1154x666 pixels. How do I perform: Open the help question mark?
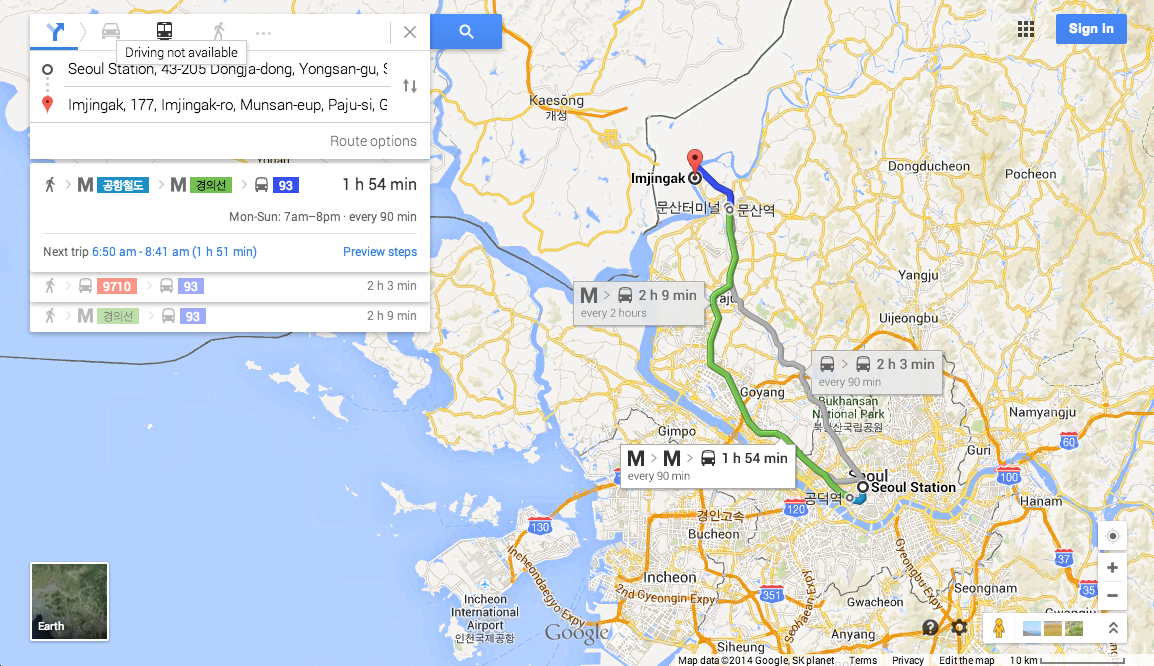click(x=930, y=627)
